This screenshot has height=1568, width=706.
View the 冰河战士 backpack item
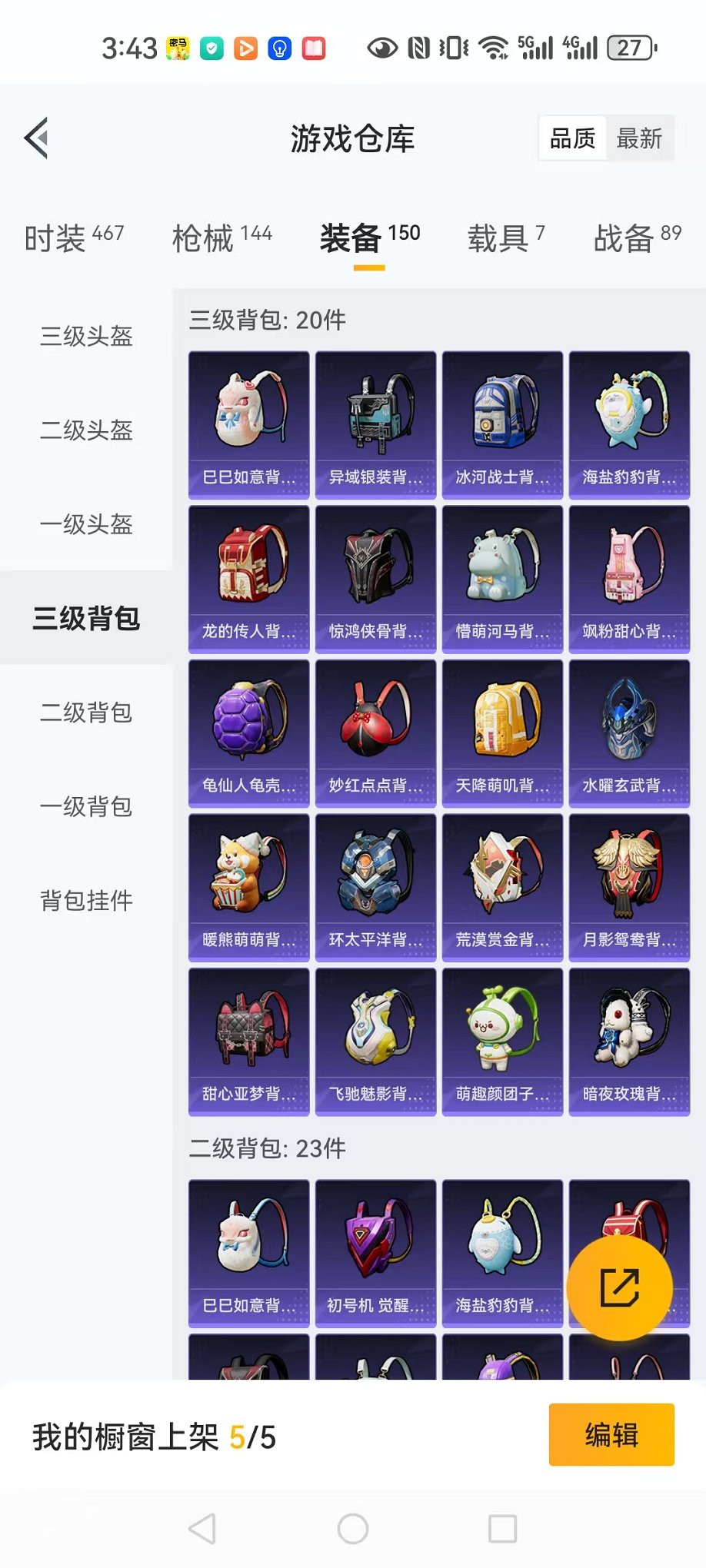point(502,424)
